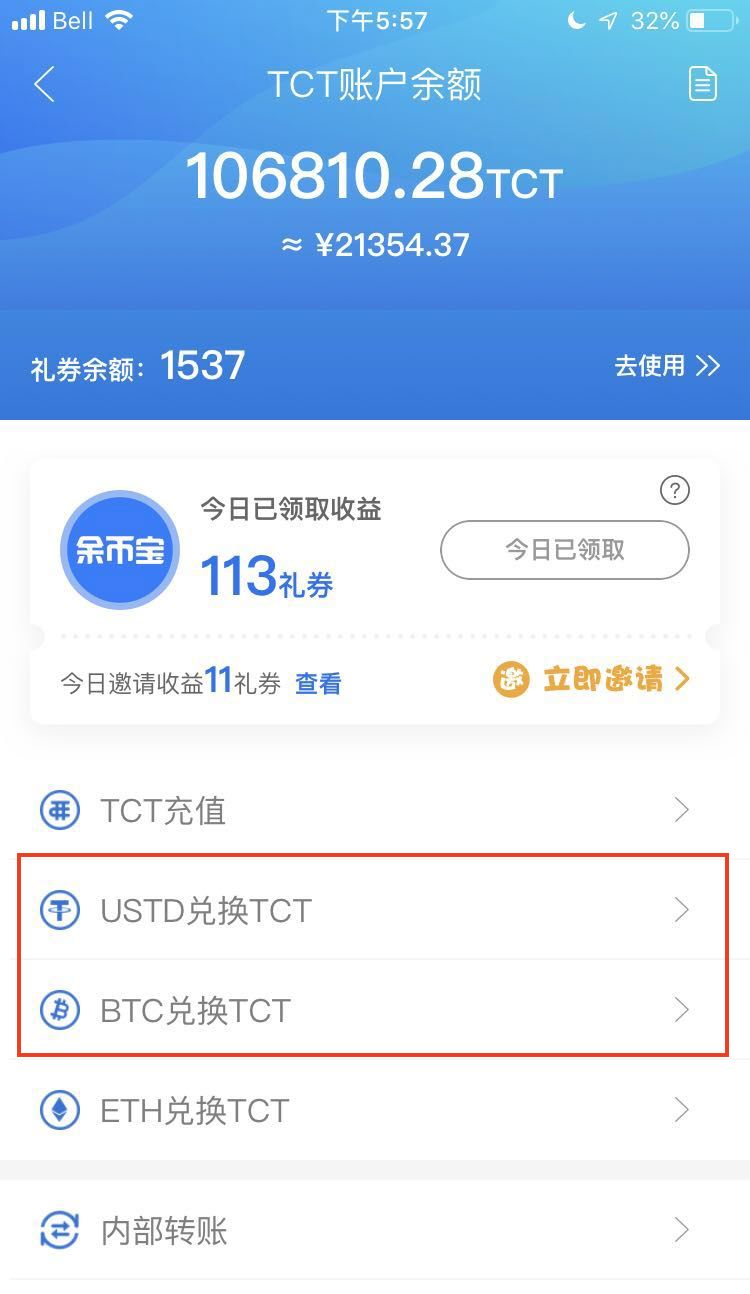Tap 立即邀请 to invite friends
Image resolution: width=750 pixels, height=1294 pixels.
592,680
